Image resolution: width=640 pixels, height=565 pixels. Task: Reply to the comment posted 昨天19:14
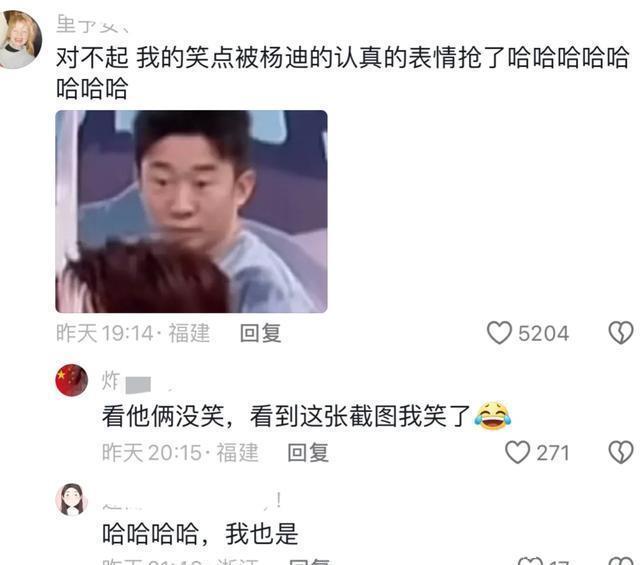point(260,333)
